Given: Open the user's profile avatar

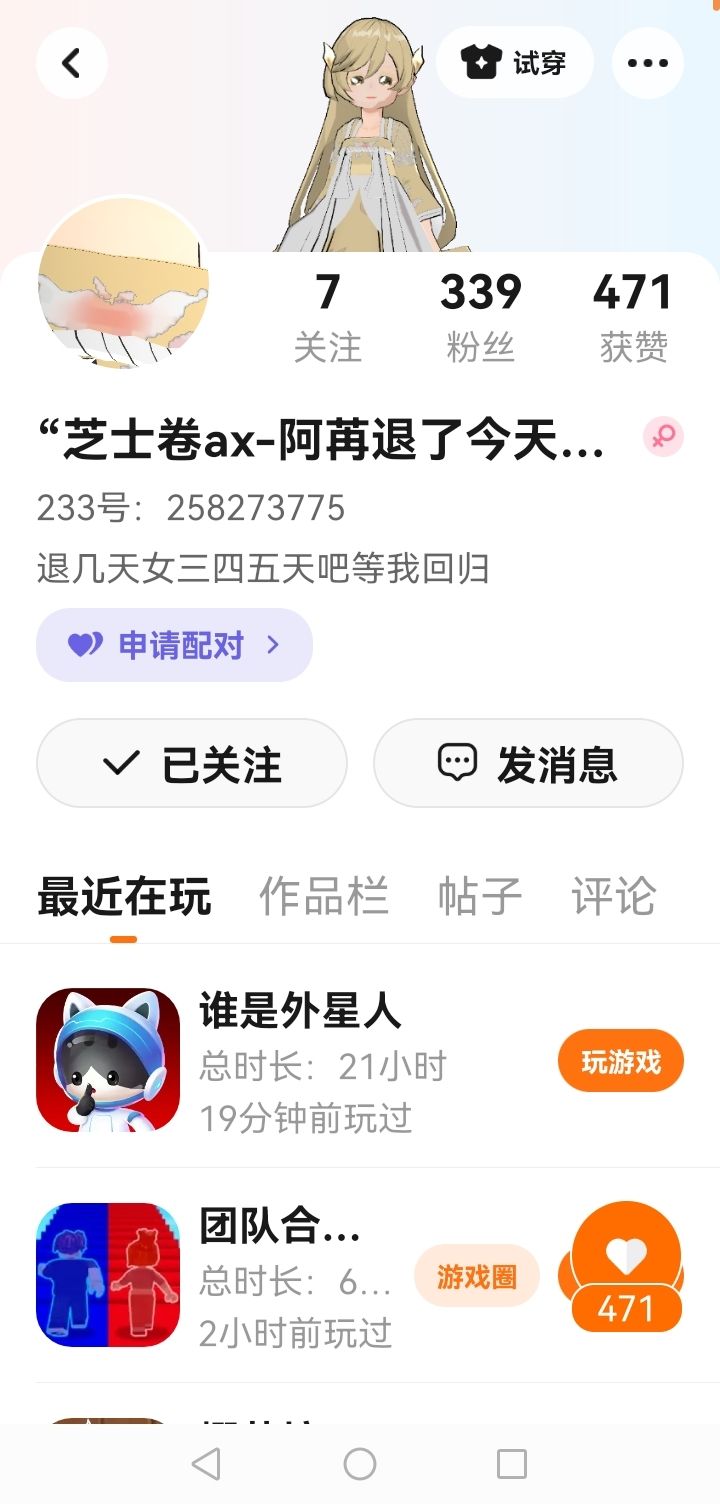Looking at the screenshot, I should tap(123, 282).
